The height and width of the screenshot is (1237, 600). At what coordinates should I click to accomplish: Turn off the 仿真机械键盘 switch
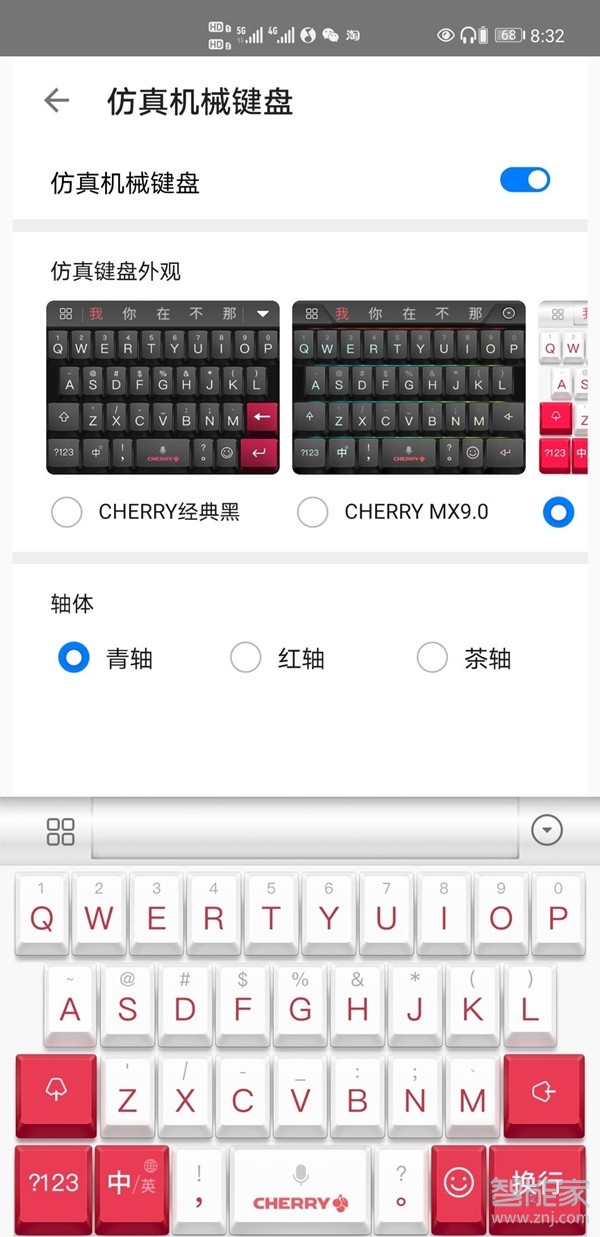coord(524,180)
